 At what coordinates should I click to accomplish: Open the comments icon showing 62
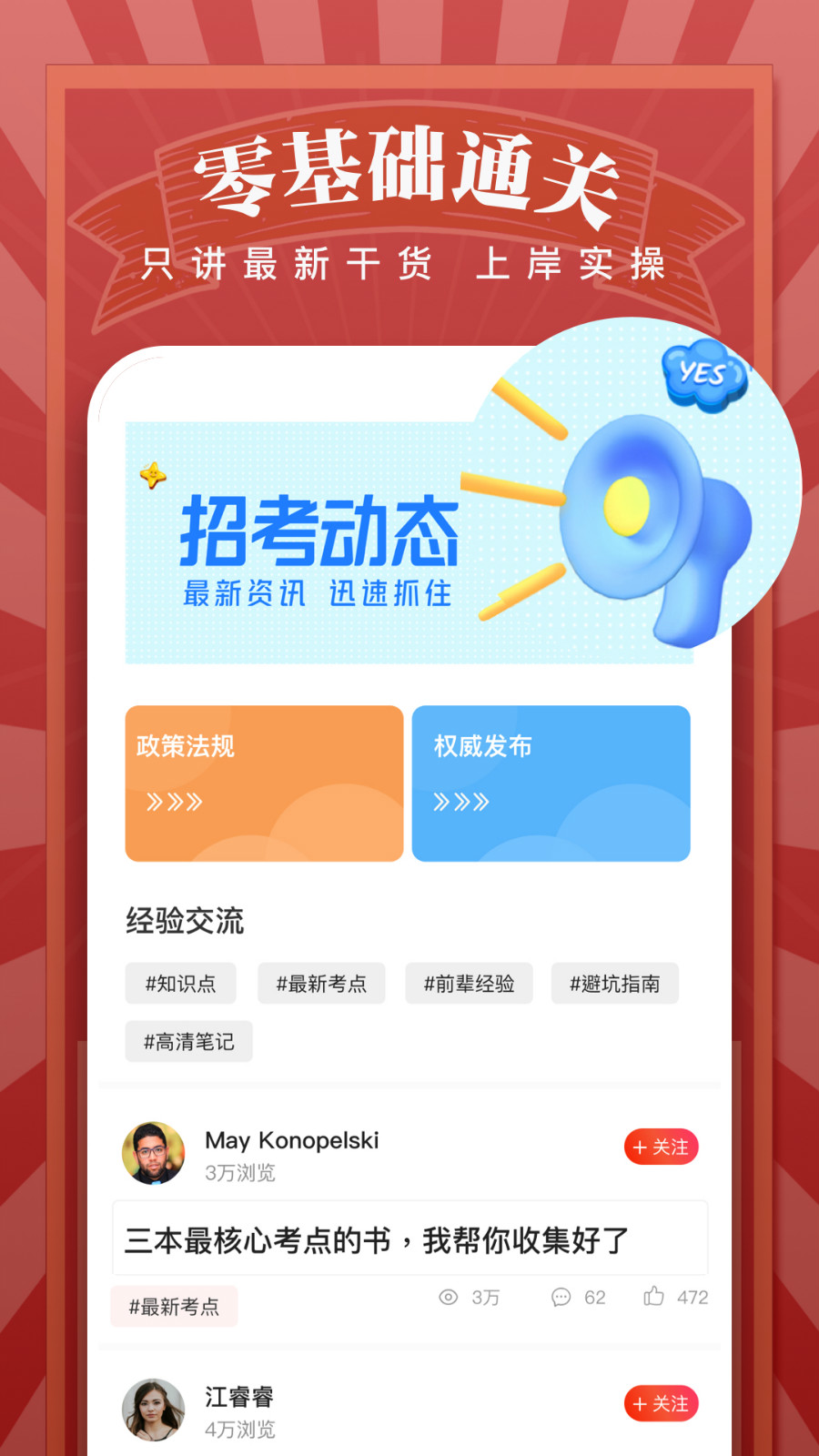pos(561,1297)
